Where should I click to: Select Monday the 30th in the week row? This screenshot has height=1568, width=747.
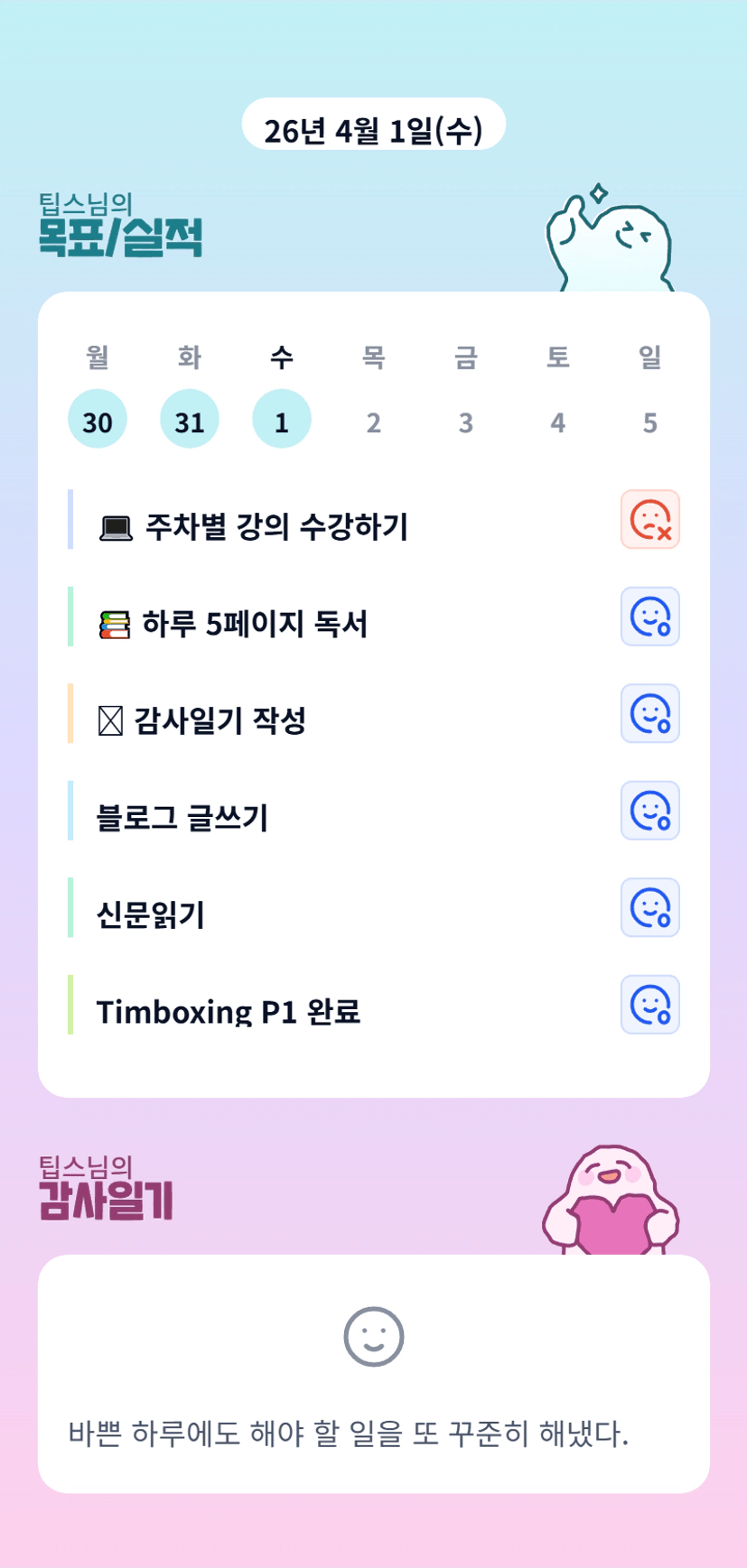98,420
